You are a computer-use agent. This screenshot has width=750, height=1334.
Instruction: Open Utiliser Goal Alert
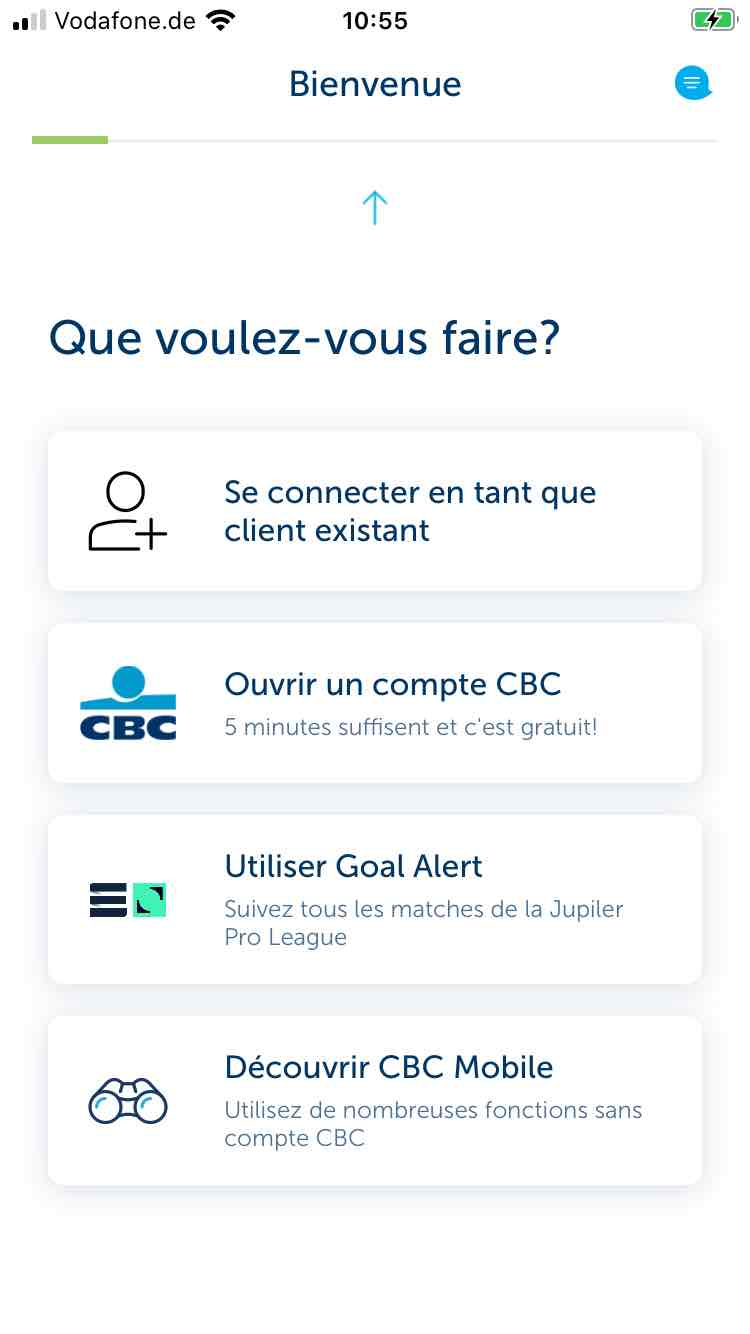pos(375,899)
